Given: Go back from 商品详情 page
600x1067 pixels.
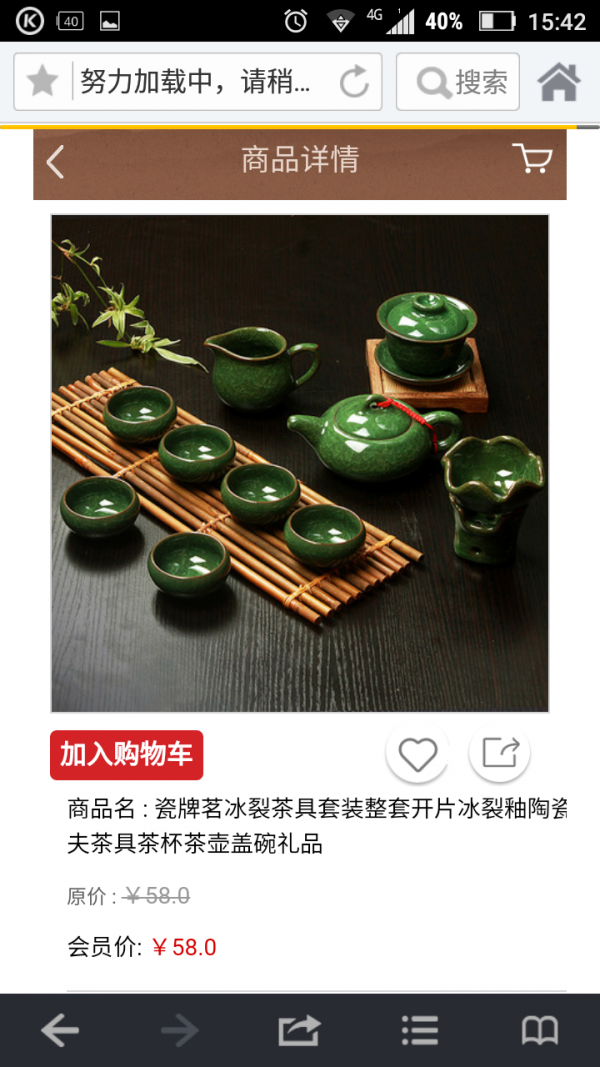Looking at the screenshot, I should point(56,162).
